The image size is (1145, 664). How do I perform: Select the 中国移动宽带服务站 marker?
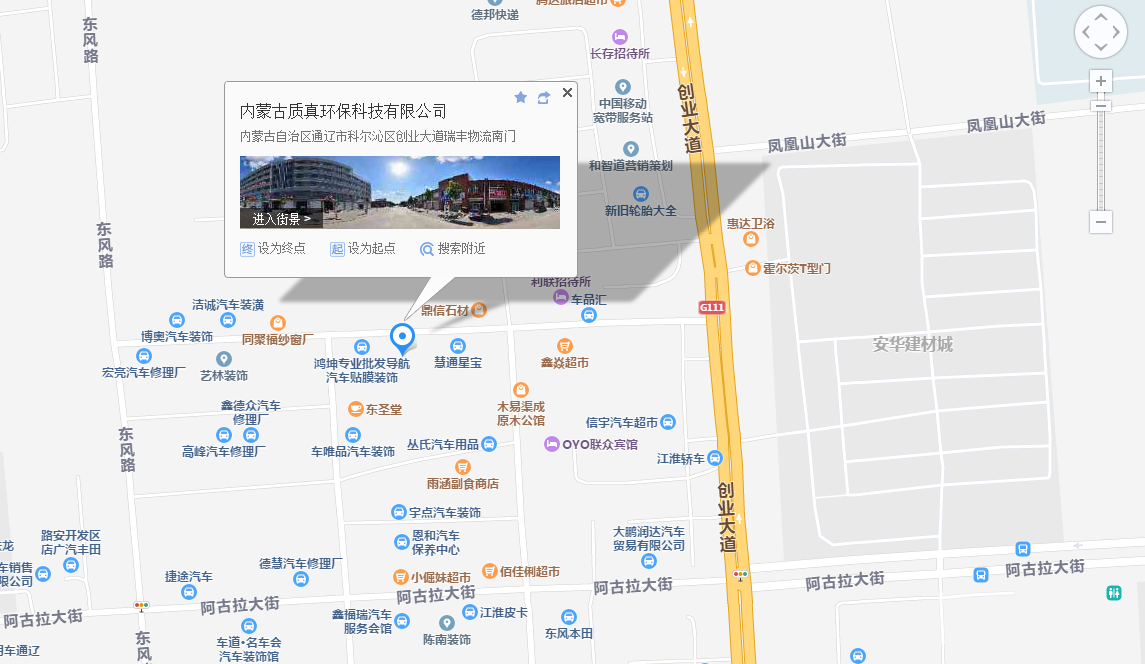623,87
